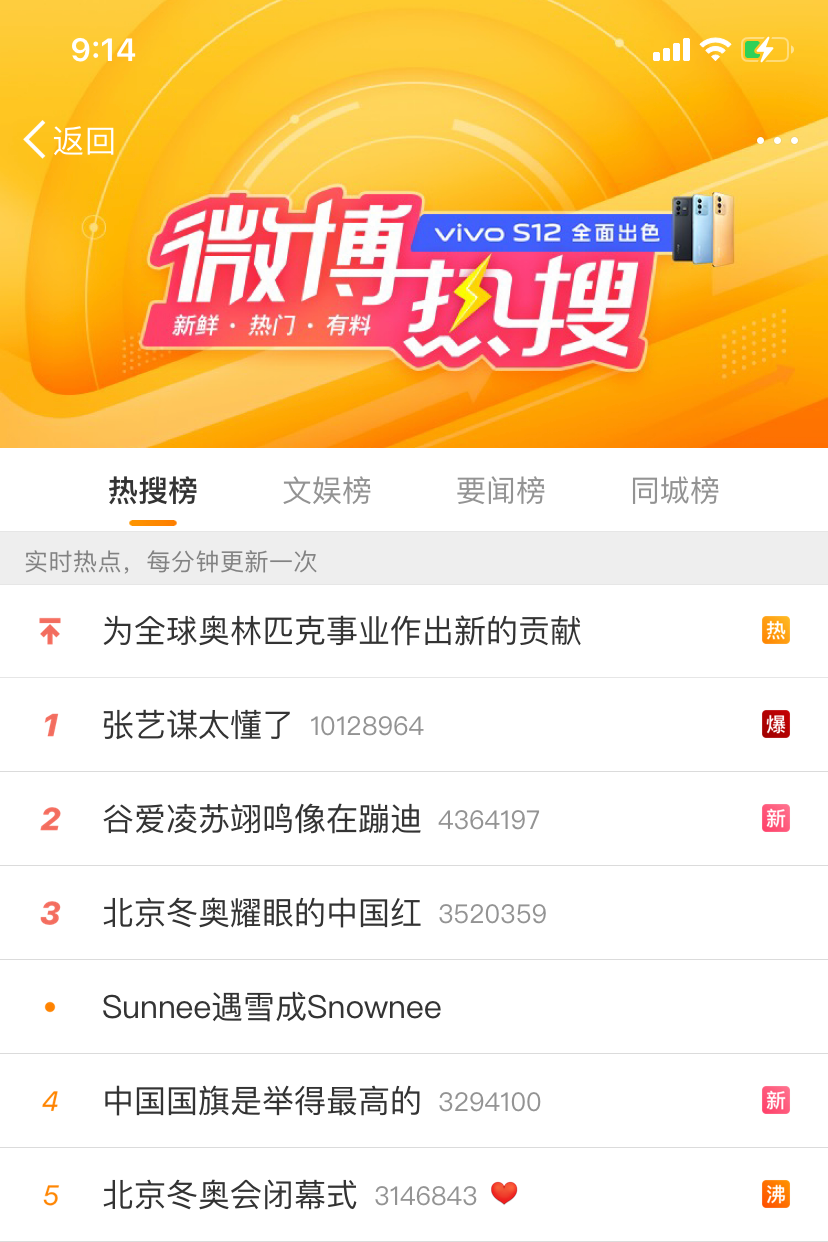This screenshot has width=828, height=1242.
Task: View topic 谷爱凌苏翊鸣像在蹦迪
Action: point(262,819)
